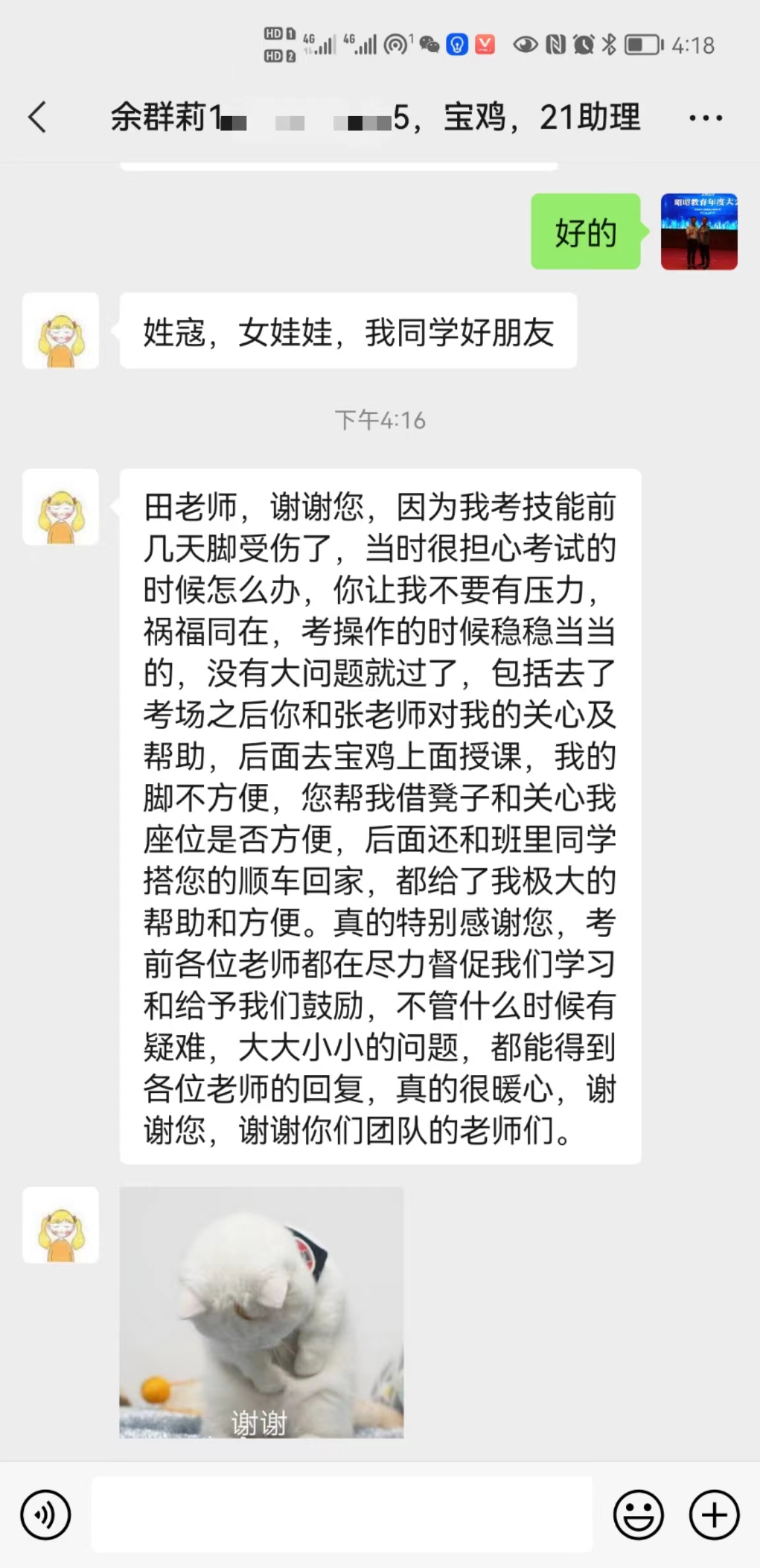
Task: Open sender's avatar beside 姓寇 message
Action: (x=61, y=331)
